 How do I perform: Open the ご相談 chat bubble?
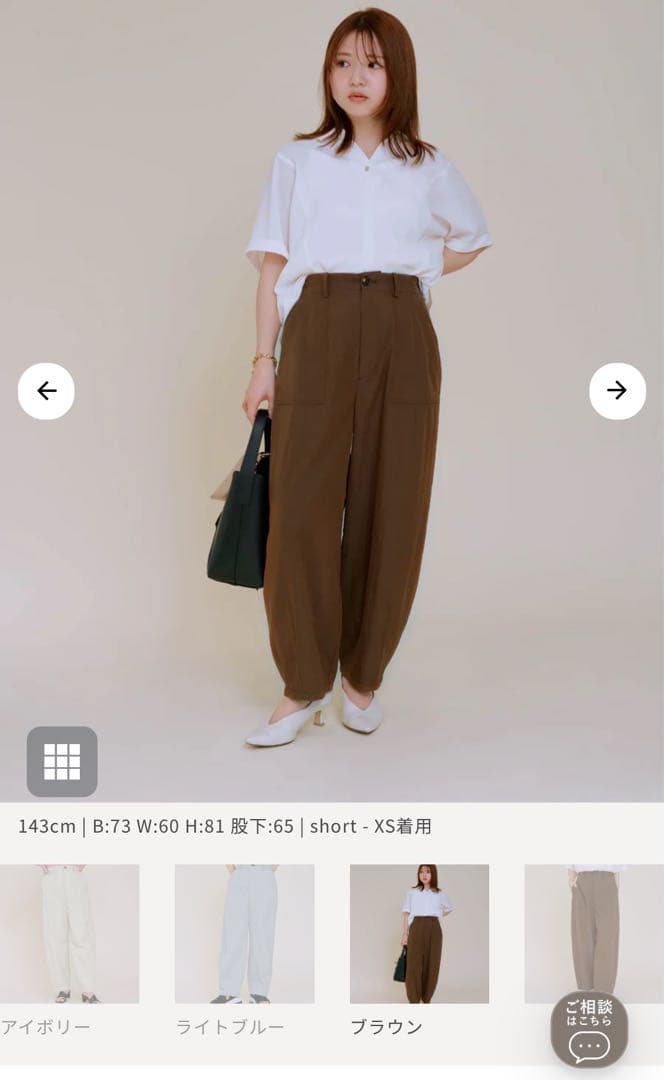coord(589,1030)
